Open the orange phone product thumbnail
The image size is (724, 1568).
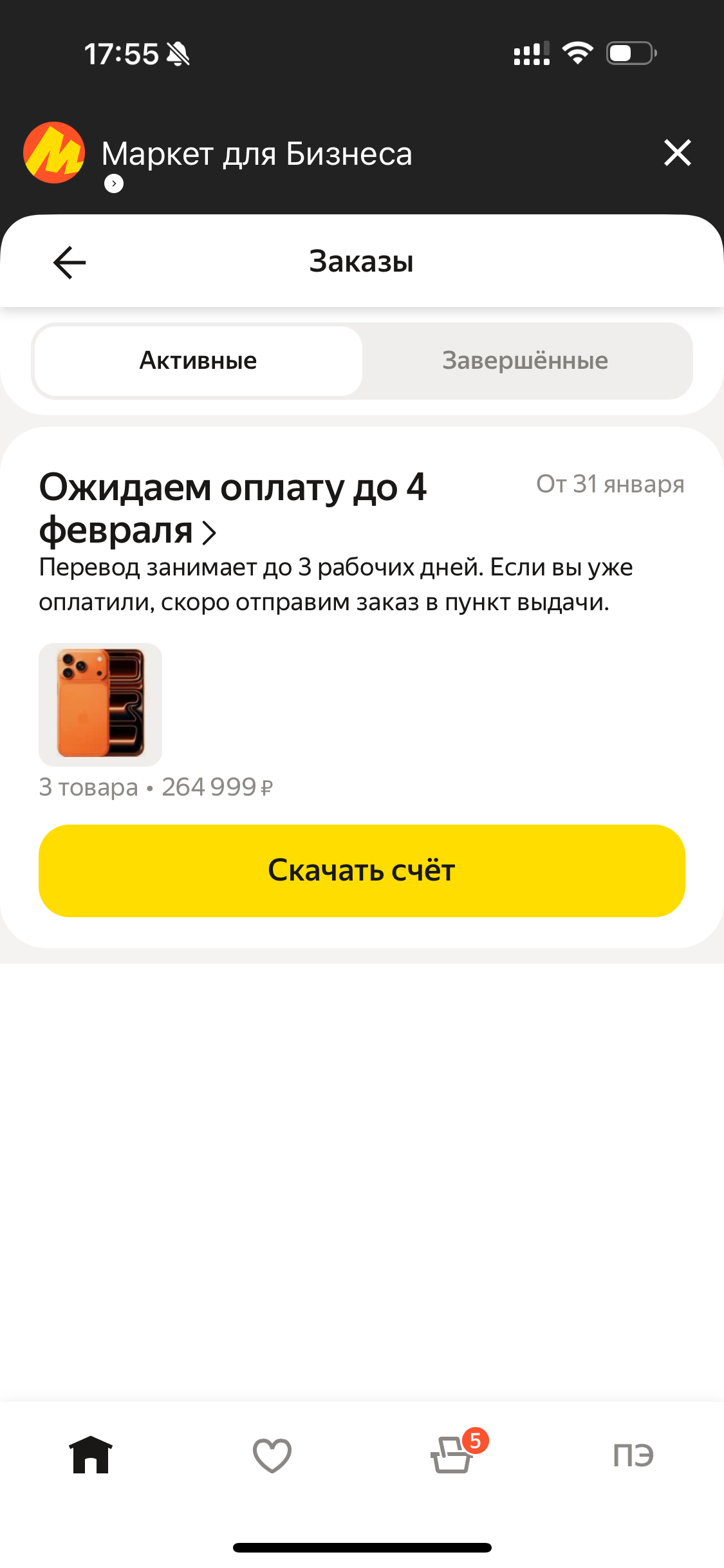click(100, 704)
